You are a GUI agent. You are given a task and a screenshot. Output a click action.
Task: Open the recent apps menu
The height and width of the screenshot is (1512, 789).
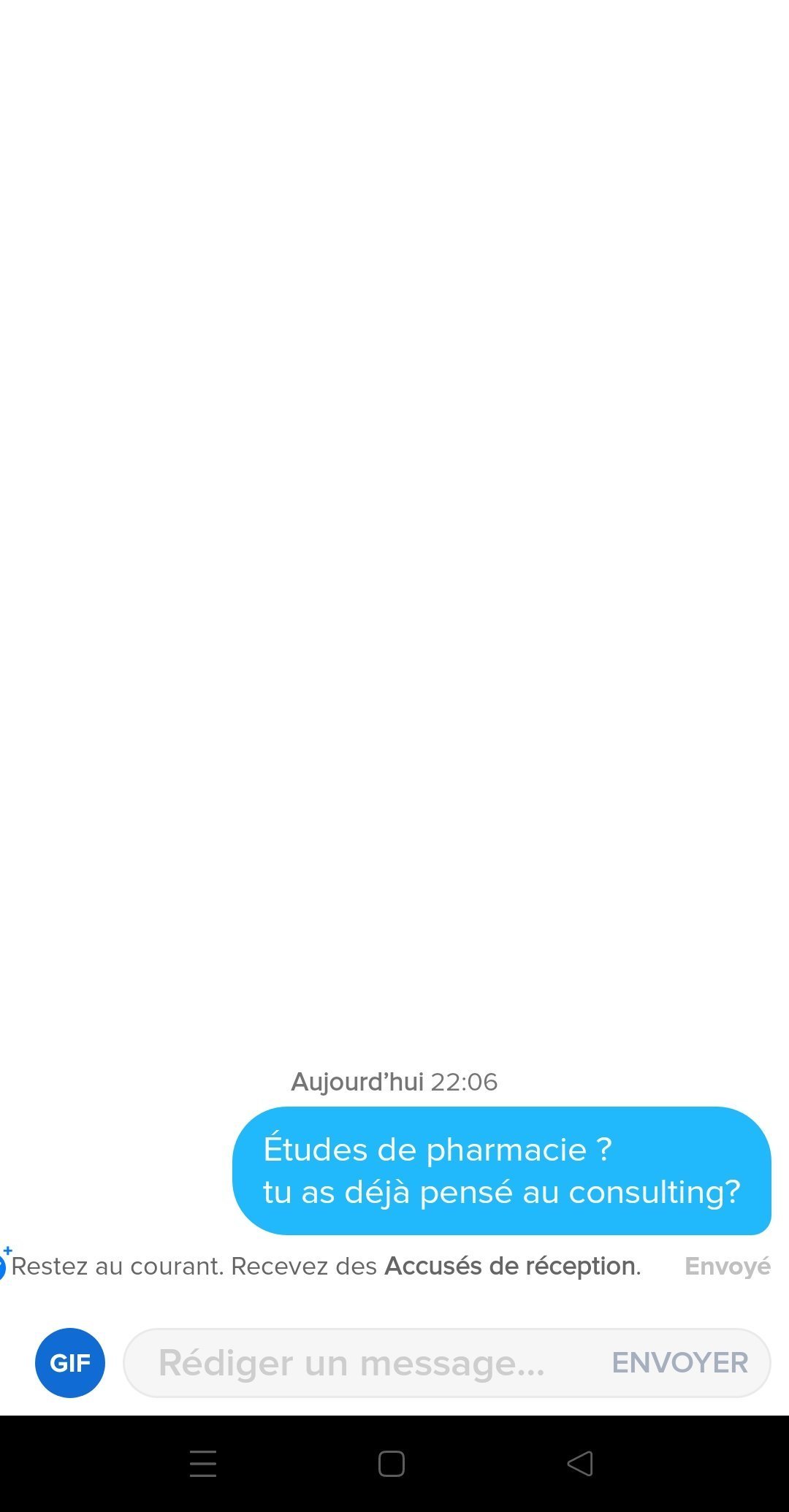[x=203, y=1464]
